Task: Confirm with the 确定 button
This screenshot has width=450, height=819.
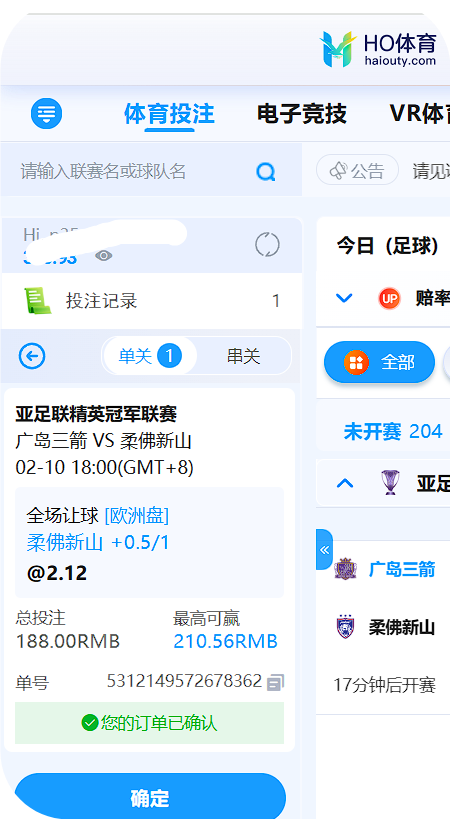Action: tap(150, 799)
